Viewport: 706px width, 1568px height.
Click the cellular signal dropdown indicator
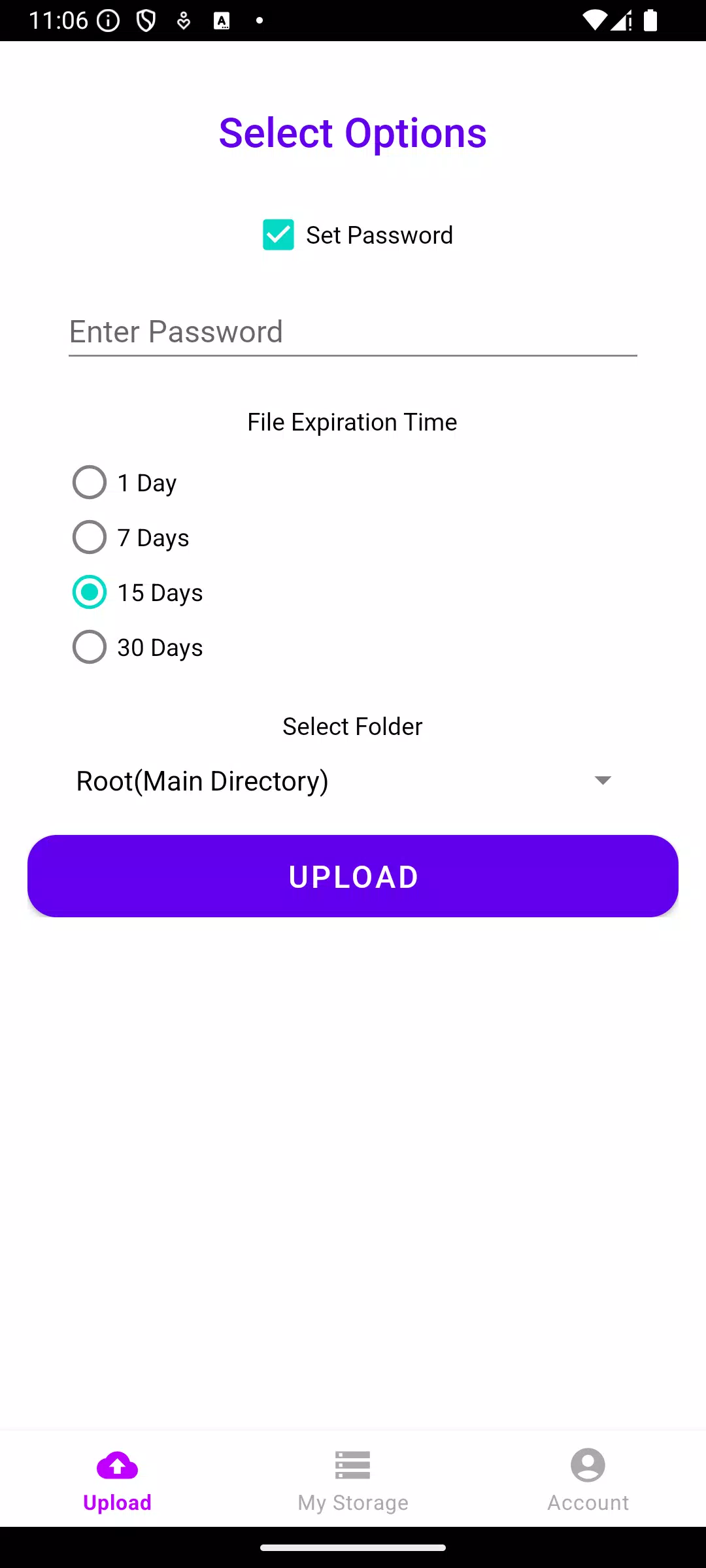621,20
